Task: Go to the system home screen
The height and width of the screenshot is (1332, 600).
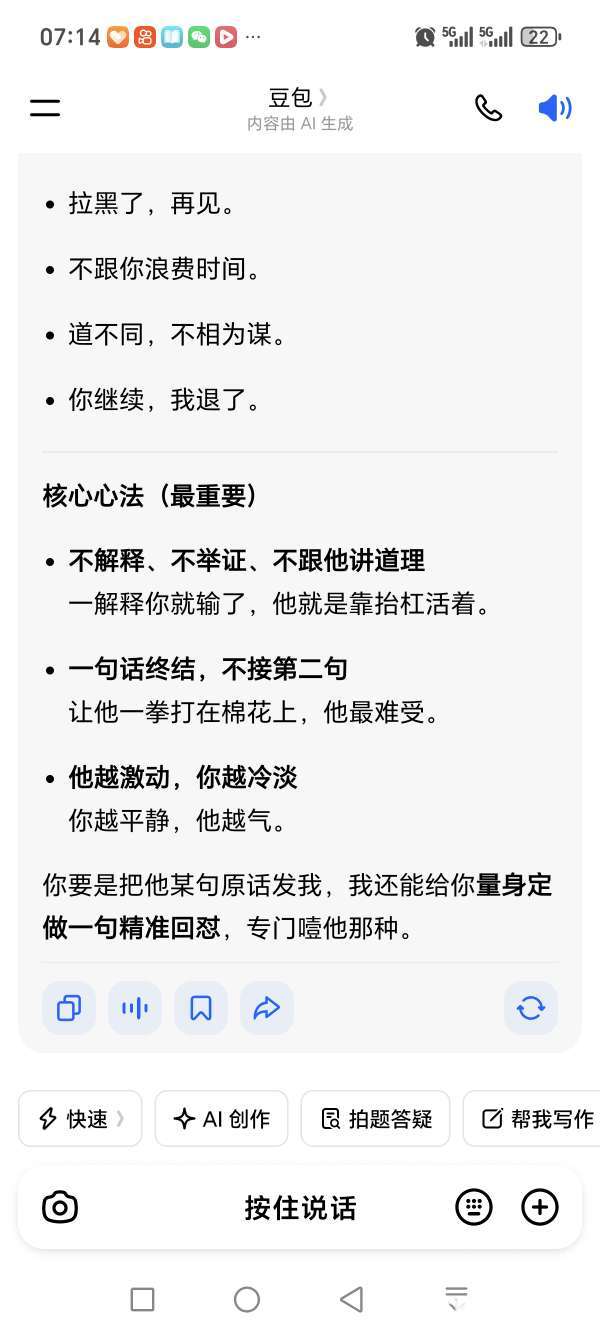Action: [247, 1299]
